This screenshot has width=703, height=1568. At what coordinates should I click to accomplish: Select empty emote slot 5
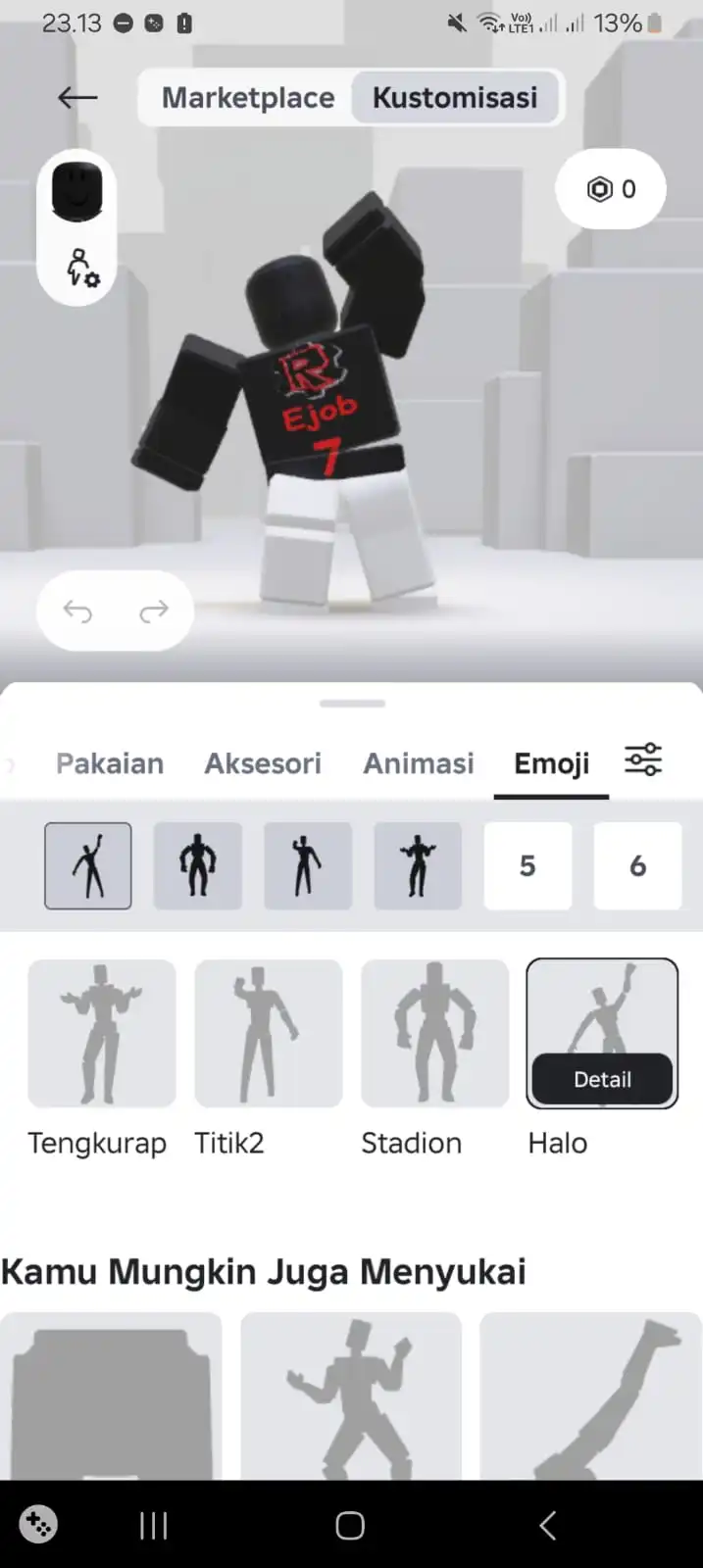[527, 865]
